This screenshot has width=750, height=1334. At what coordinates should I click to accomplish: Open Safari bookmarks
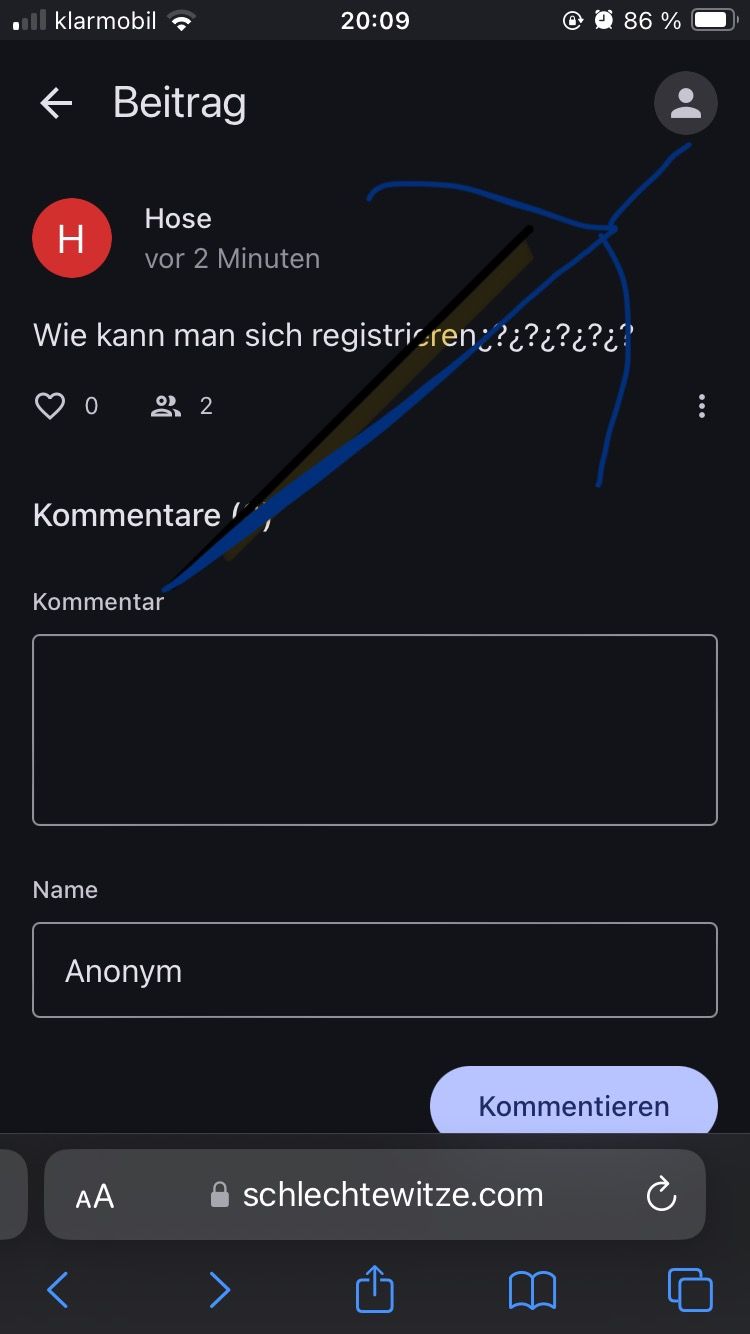click(x=532, y=1290)
